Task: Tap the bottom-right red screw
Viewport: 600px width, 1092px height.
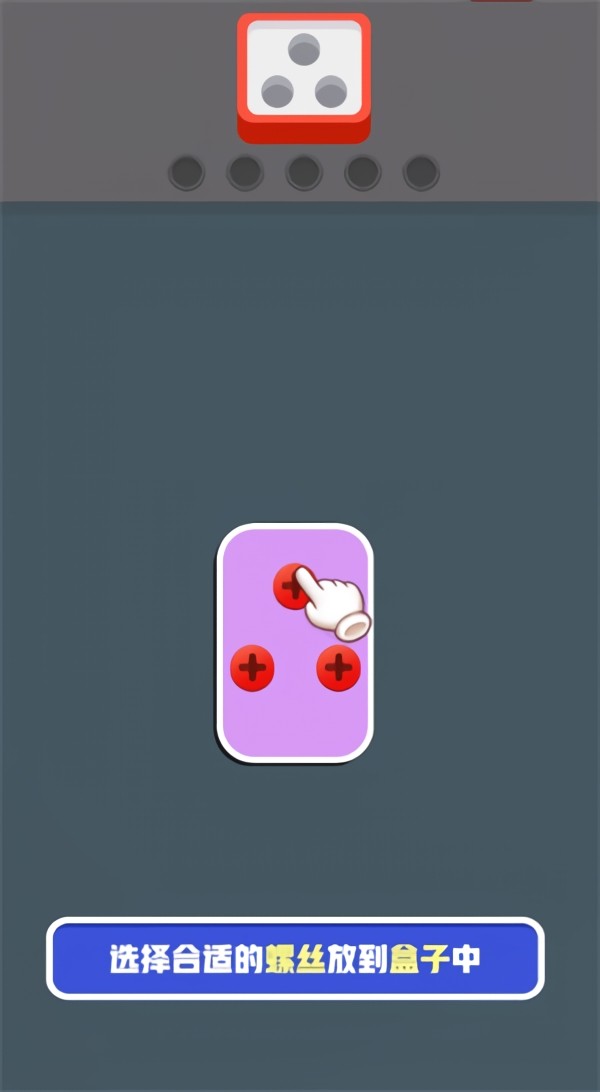Action: point(339,667)
